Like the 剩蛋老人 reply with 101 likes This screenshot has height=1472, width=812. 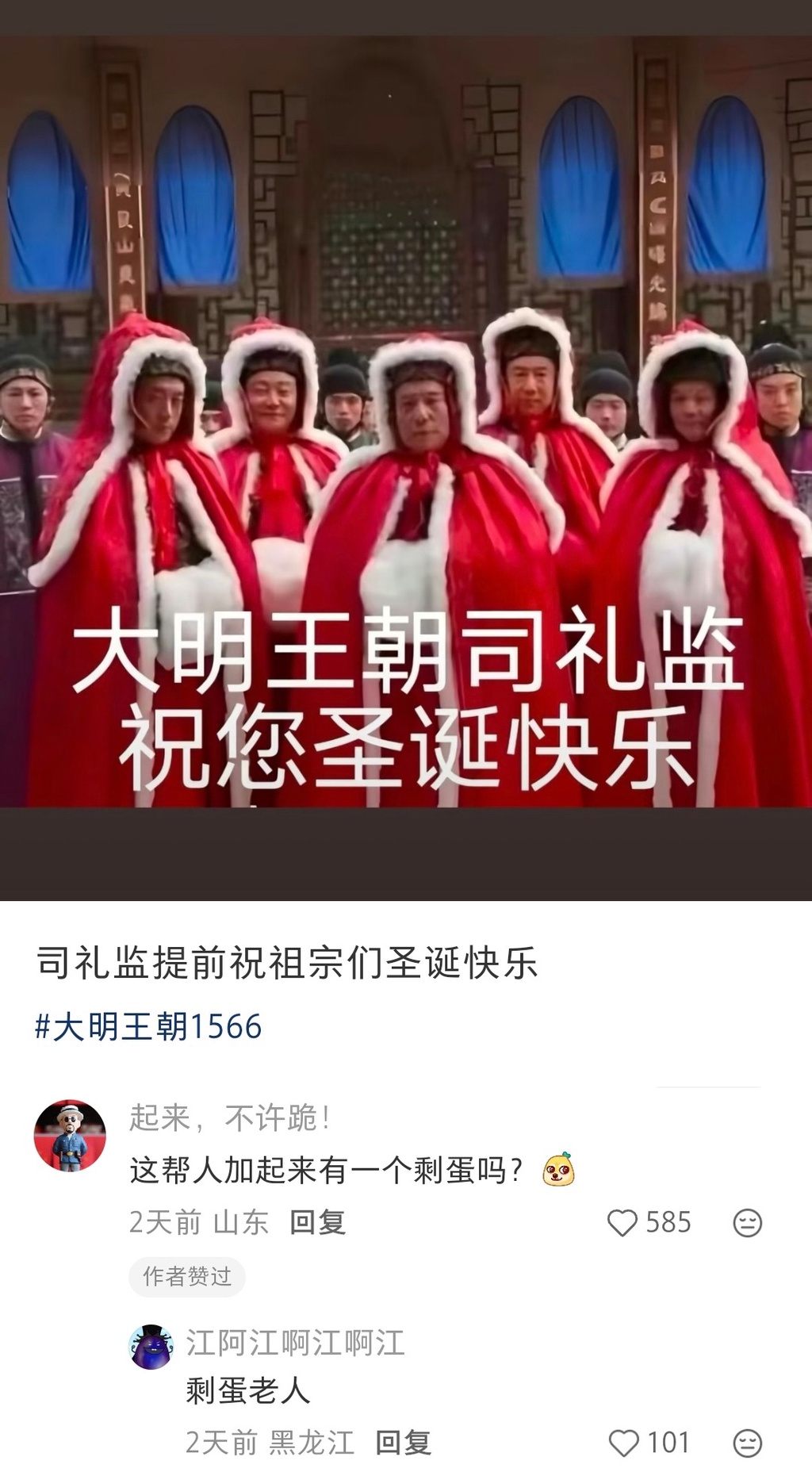coord(624,1443)
